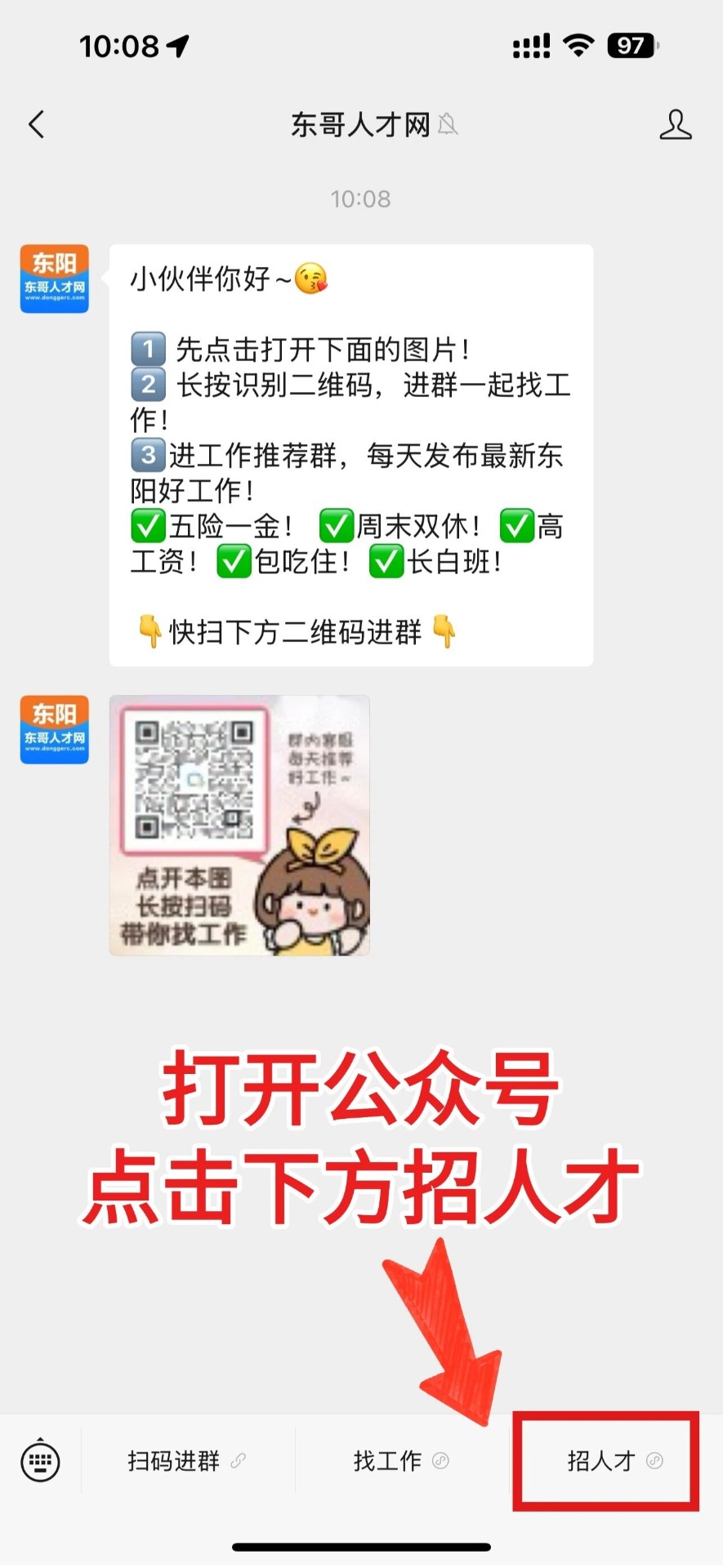The height and width of the screenshot is (1568, 723).
Task: Switch to keyboard input mode
Action: (40, 1461)
